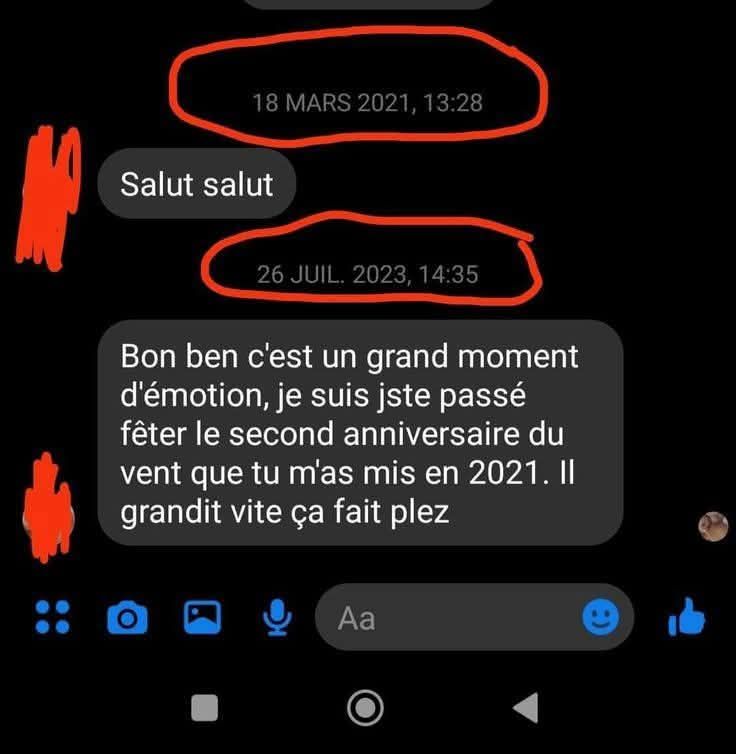This screenshot has height=754, width=736.
Task: Go to the home screen
Action: pos(365,708)
